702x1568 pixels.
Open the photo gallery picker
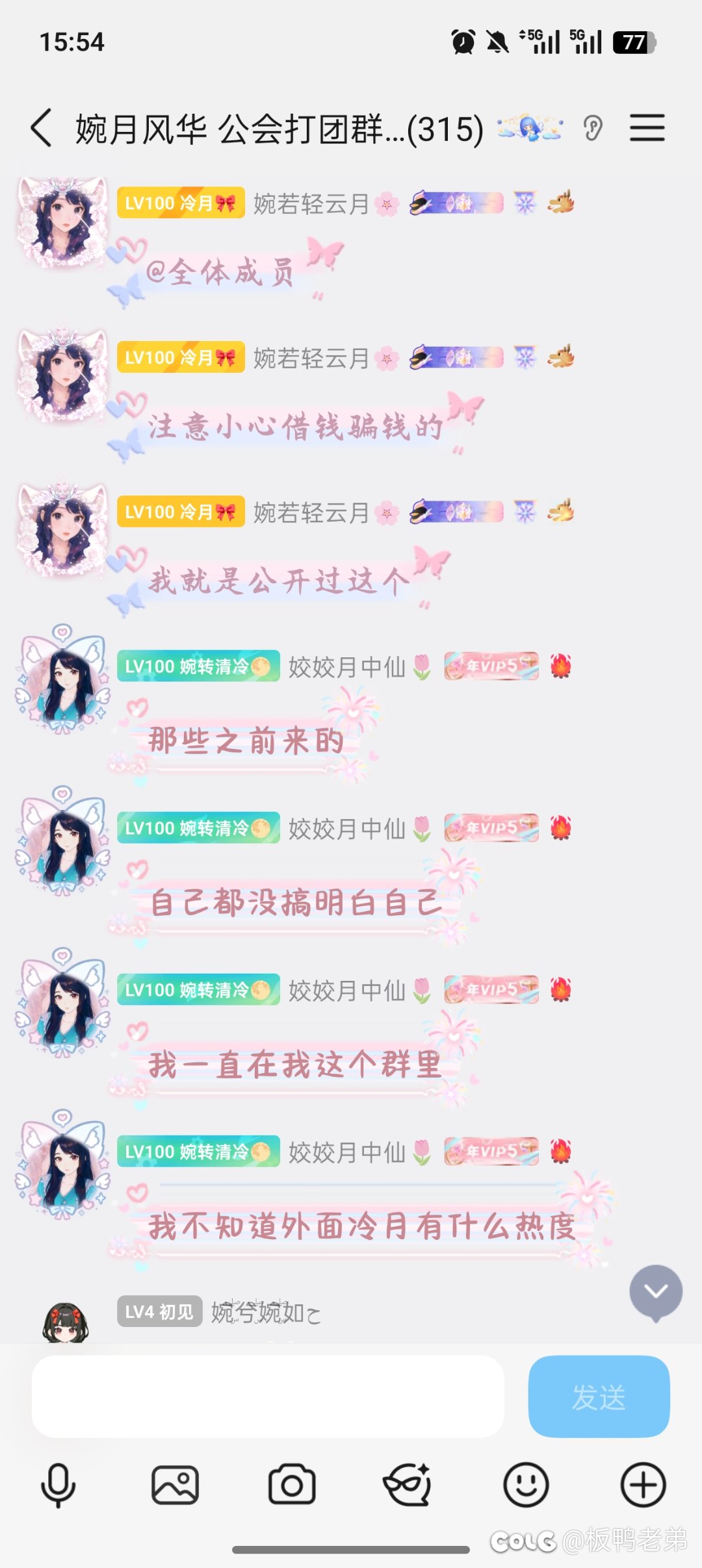[x=175, y=1485]
